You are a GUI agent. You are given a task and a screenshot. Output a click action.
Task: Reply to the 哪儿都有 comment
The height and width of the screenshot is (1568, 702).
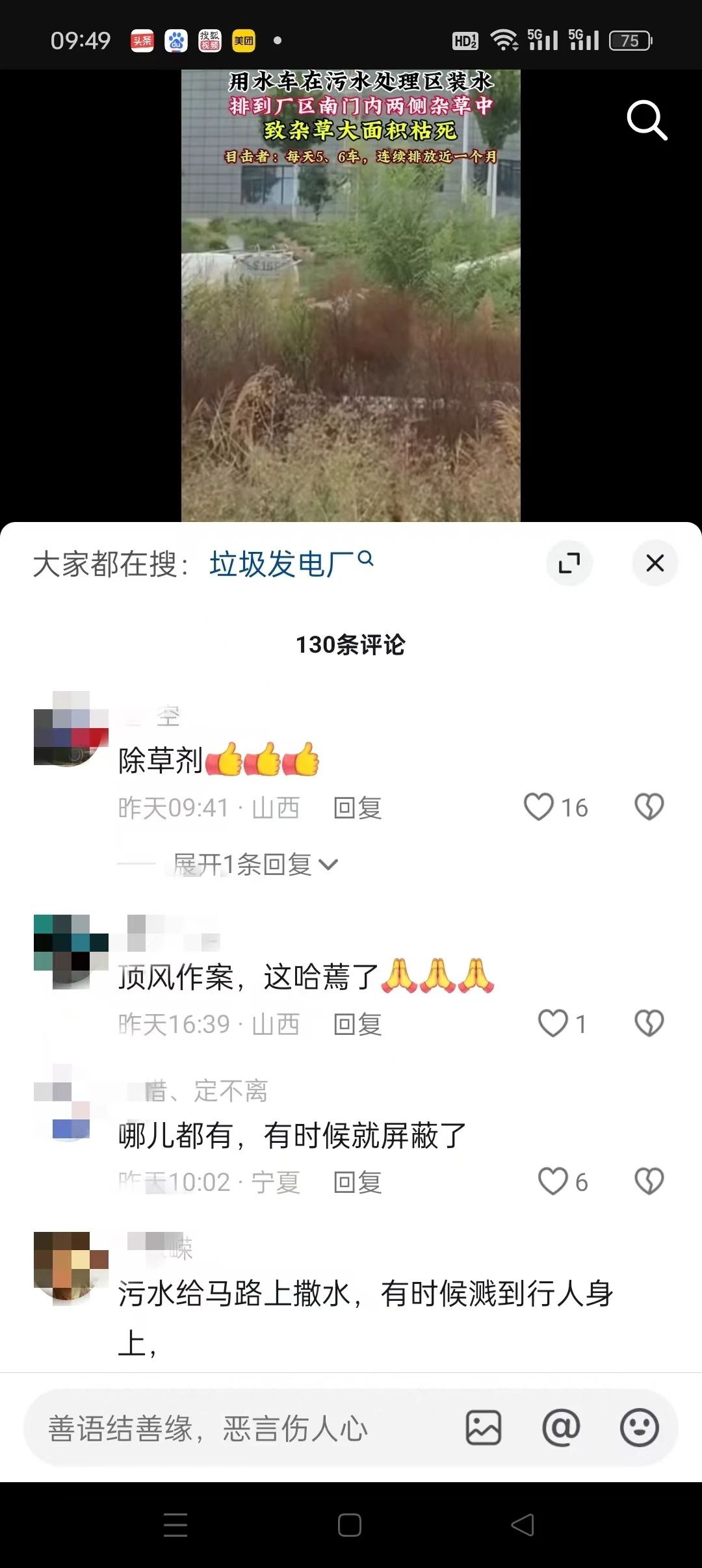pos(357,1183)
